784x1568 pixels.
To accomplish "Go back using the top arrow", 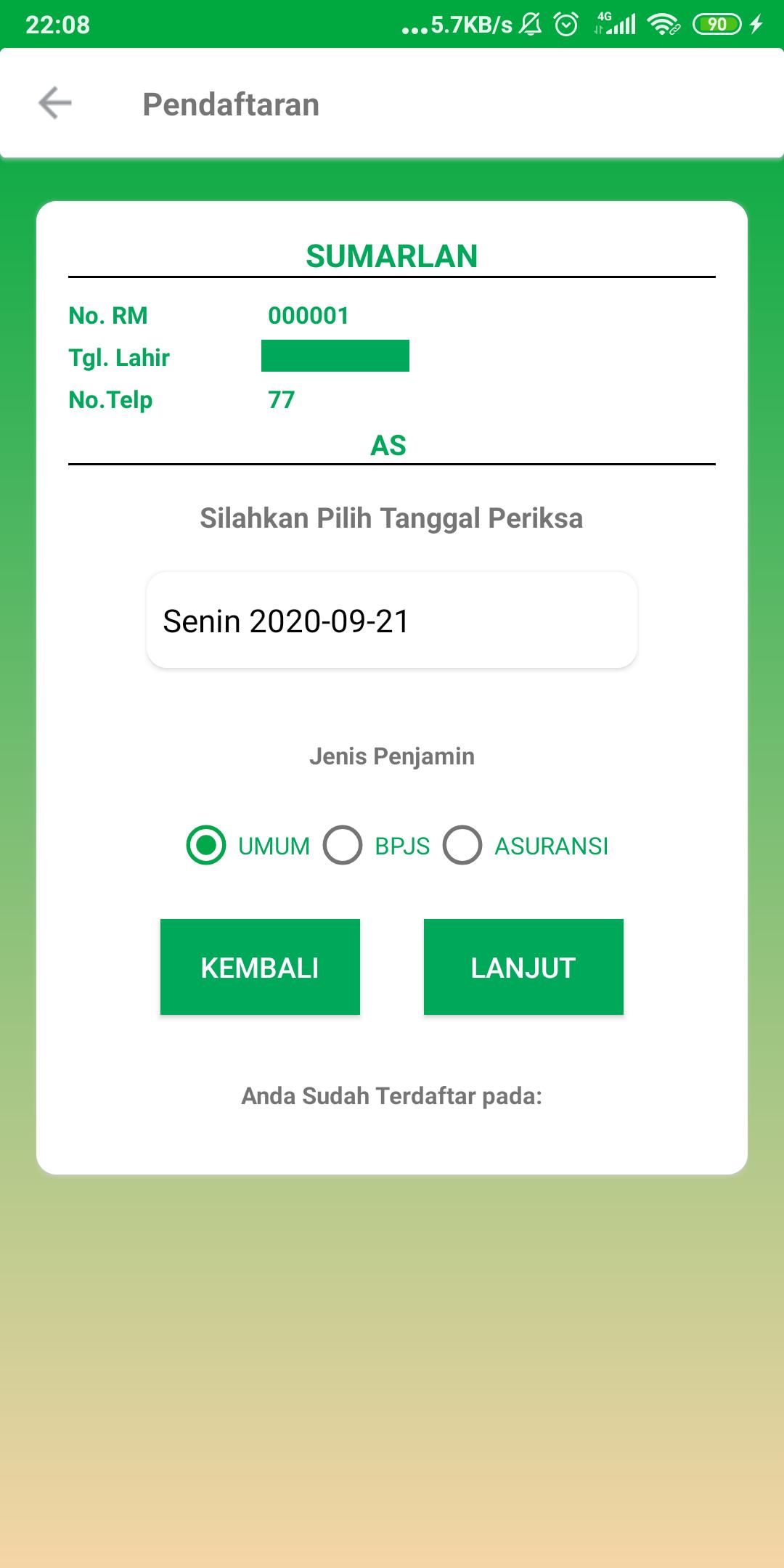I will (x=55, y=102).
